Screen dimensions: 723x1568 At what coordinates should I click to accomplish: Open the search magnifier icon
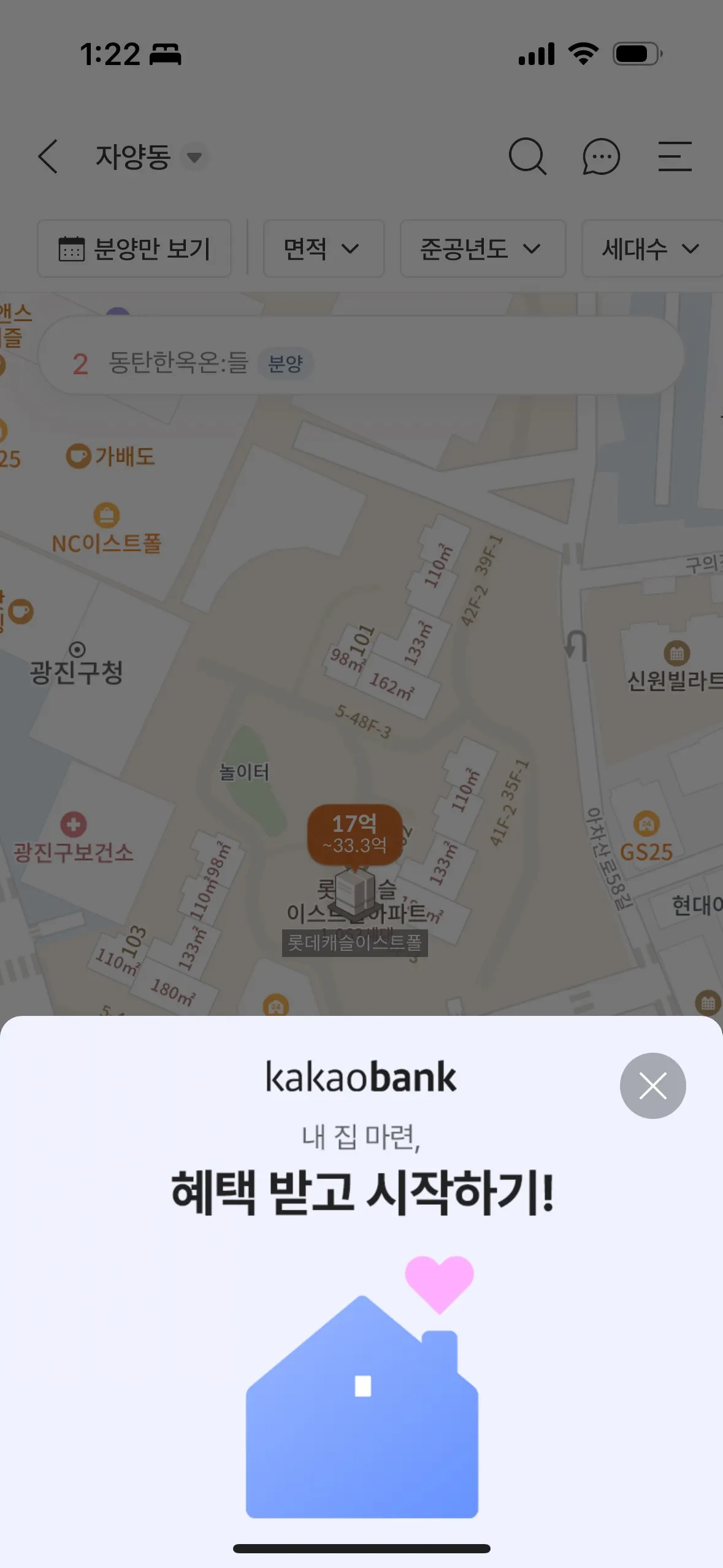(x=527, y=156)
